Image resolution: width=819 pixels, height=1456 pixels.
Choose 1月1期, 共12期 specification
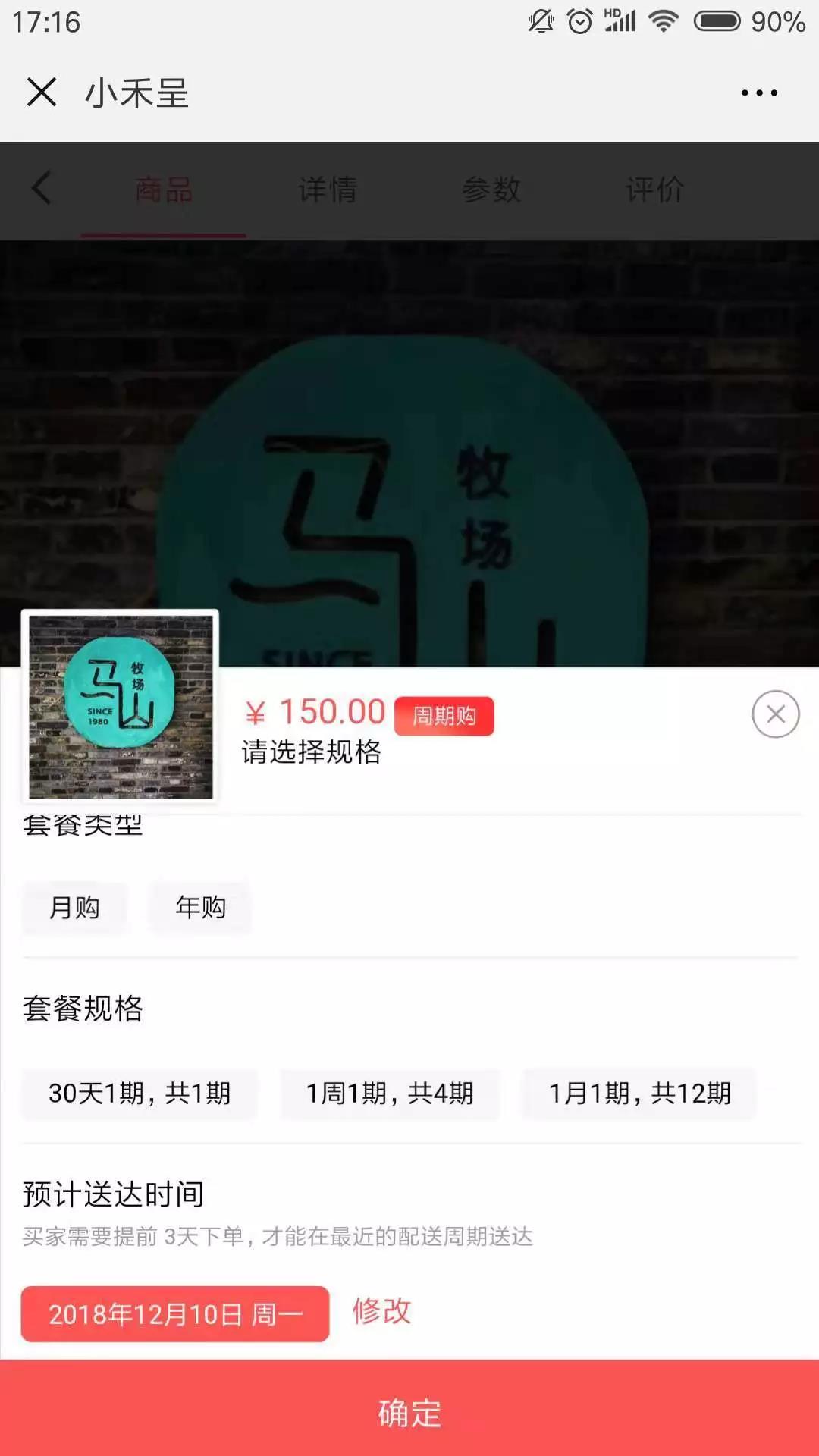[x=639, y=1093]
